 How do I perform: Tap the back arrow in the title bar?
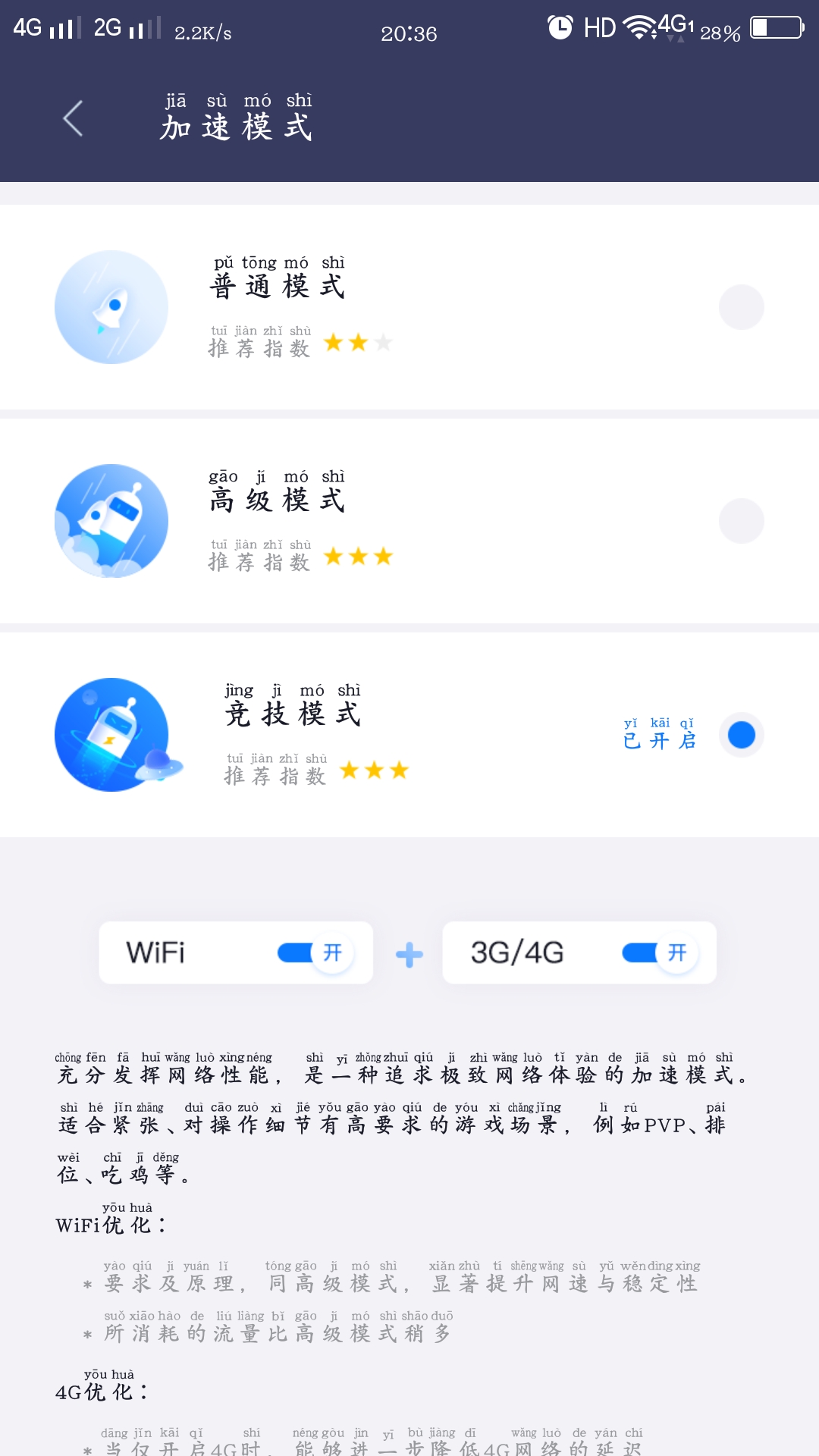pyautogui.click(x=72, y=120)
